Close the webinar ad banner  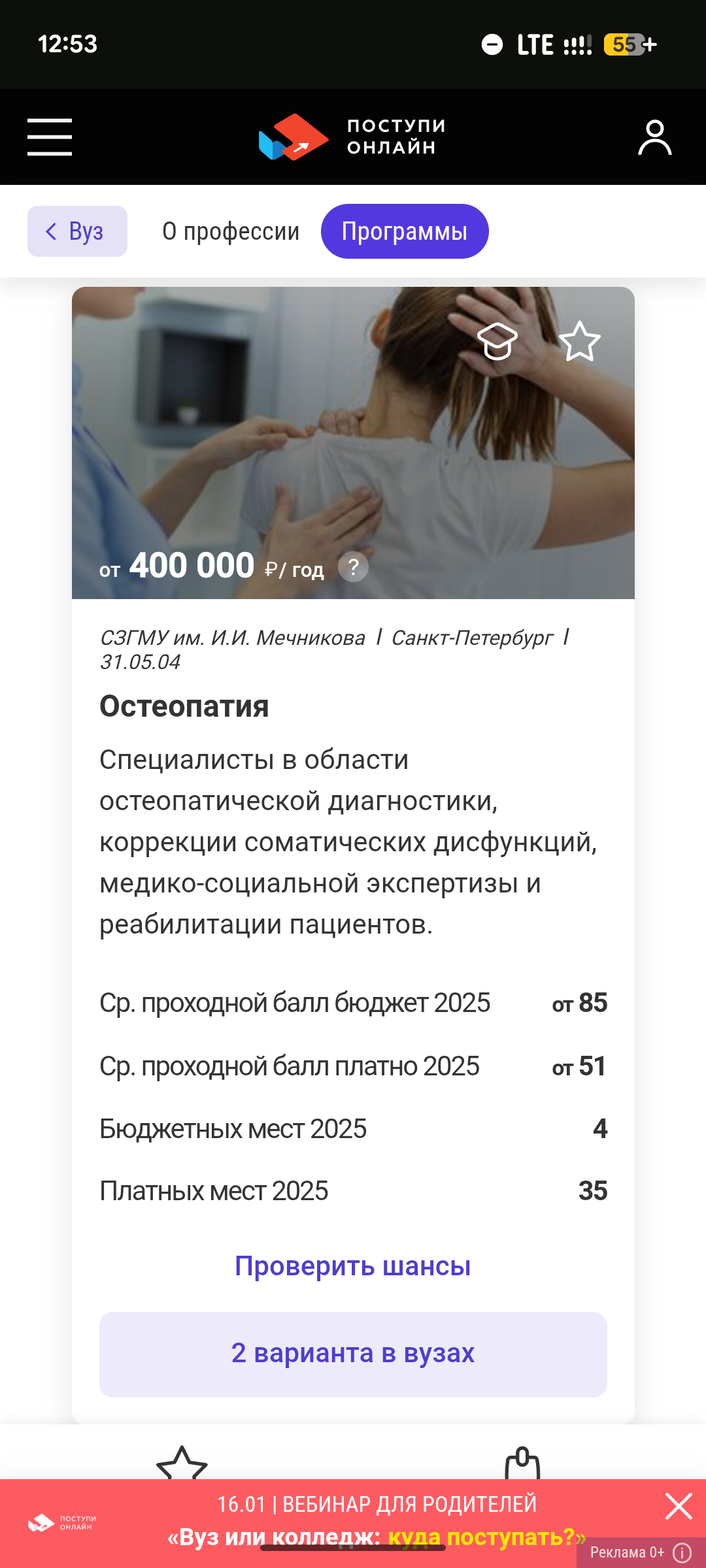(679, 1506)
